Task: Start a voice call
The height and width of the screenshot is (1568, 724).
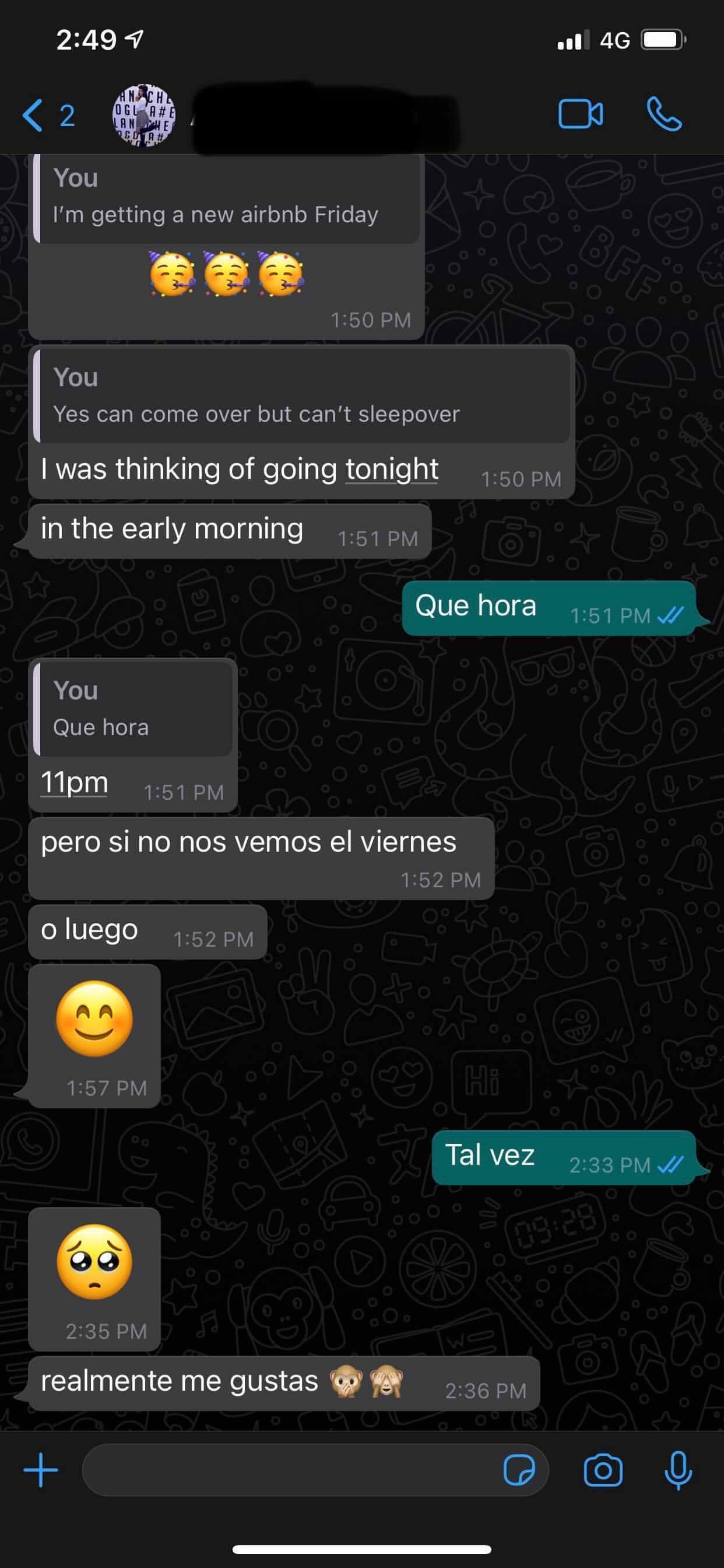Action: (x=664, y=114)
